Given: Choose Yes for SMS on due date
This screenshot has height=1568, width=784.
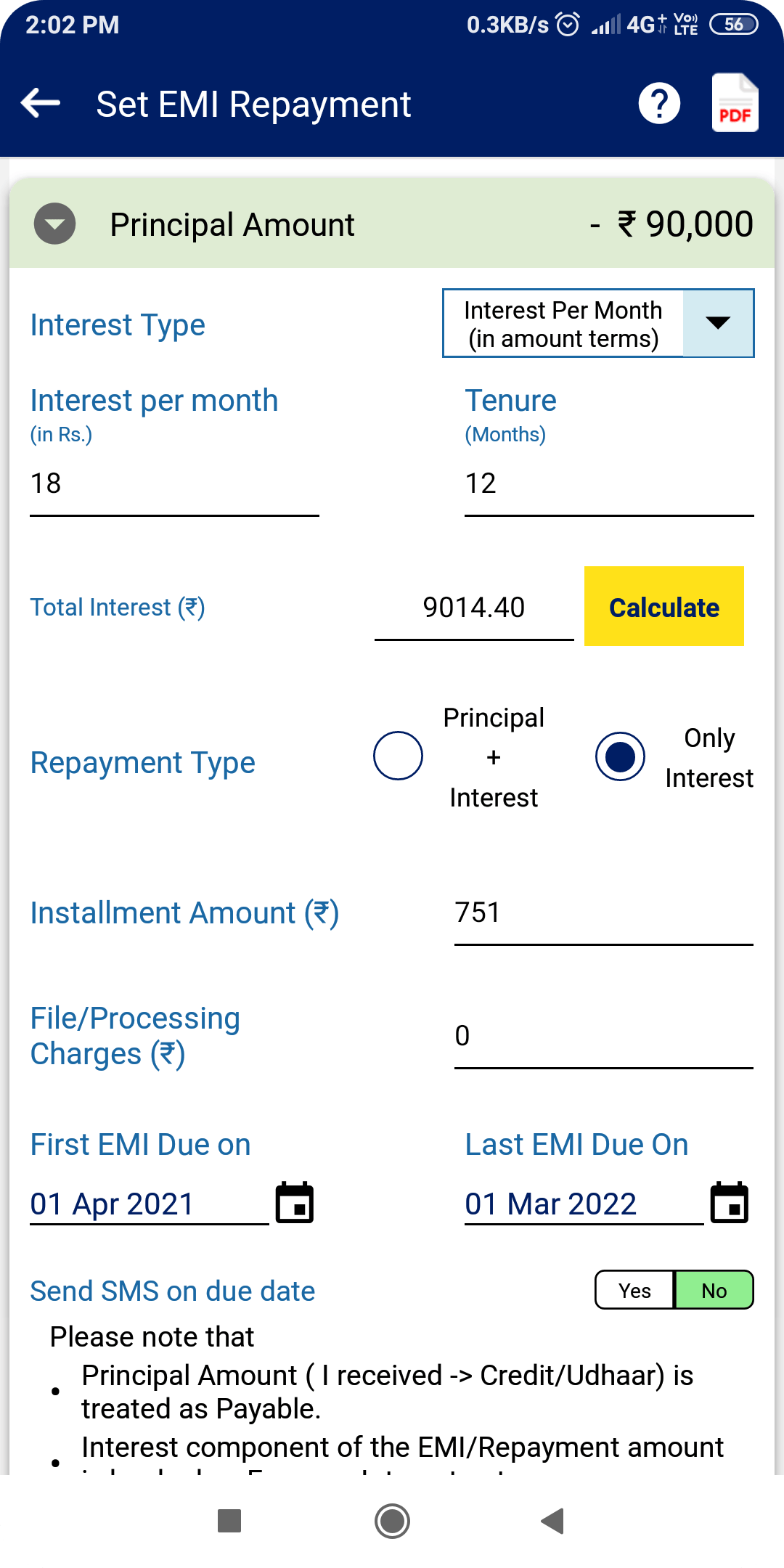Looking at the screenshot, I should 634,1291.
